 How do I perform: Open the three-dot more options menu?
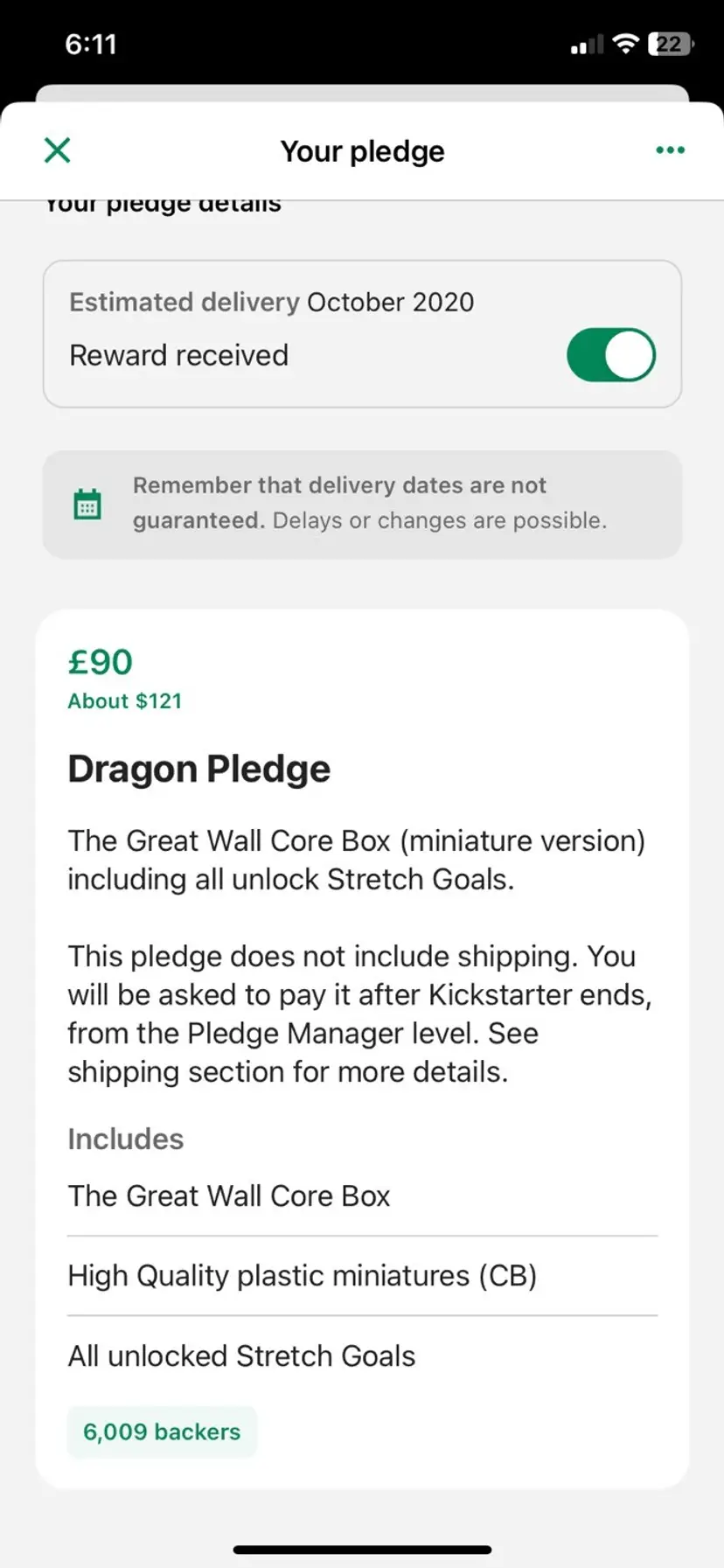(x=670, y=150)
